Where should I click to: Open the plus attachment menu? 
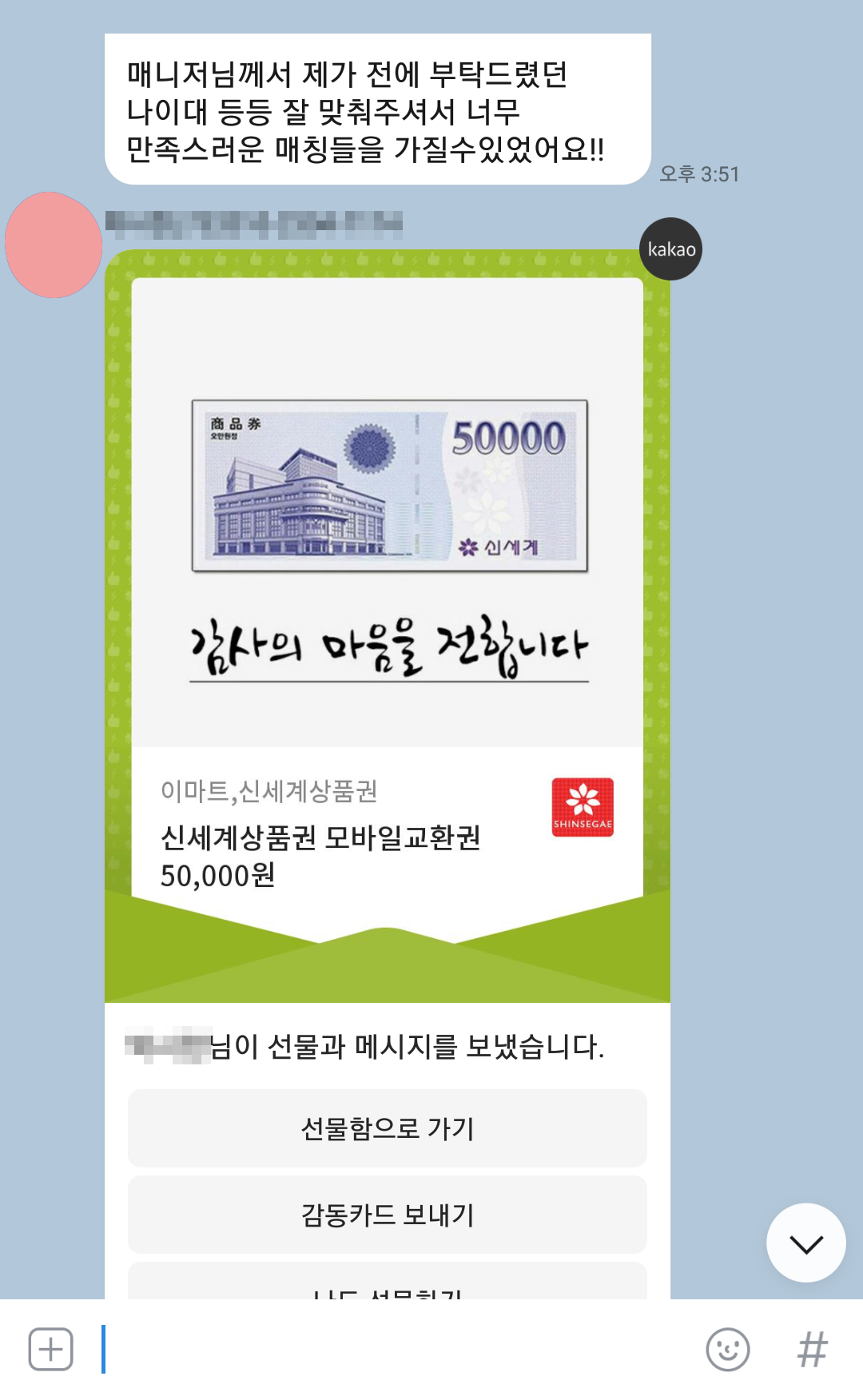[x=51, y=1349]
